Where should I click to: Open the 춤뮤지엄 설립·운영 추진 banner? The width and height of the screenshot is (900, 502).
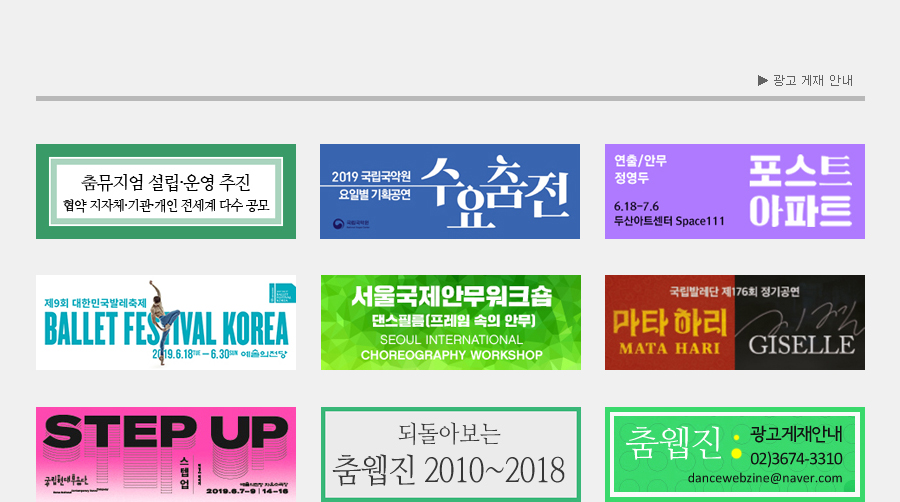pos(166,192)
